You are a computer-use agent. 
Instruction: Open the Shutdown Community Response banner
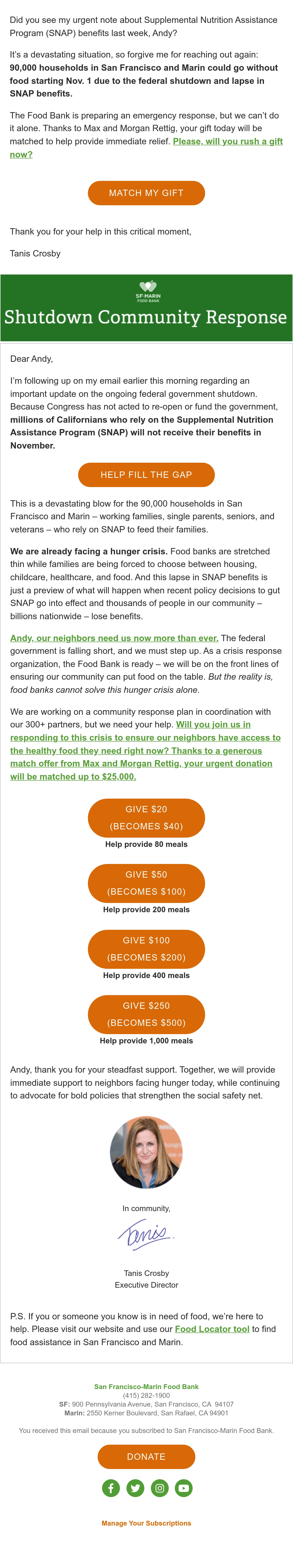pyautogui.click(x=146, y=307)
